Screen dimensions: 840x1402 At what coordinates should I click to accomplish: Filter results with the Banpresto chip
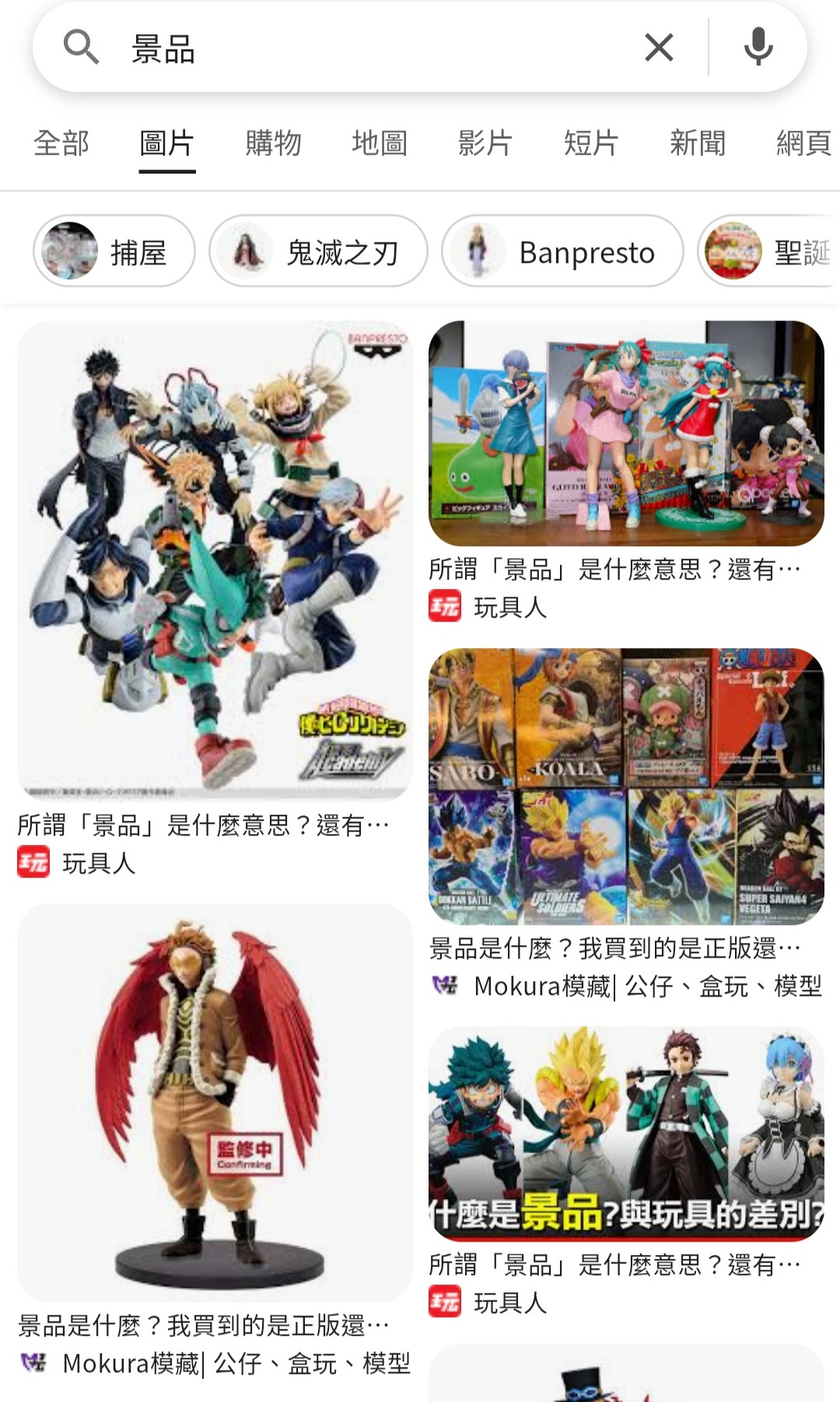point(562,251)
